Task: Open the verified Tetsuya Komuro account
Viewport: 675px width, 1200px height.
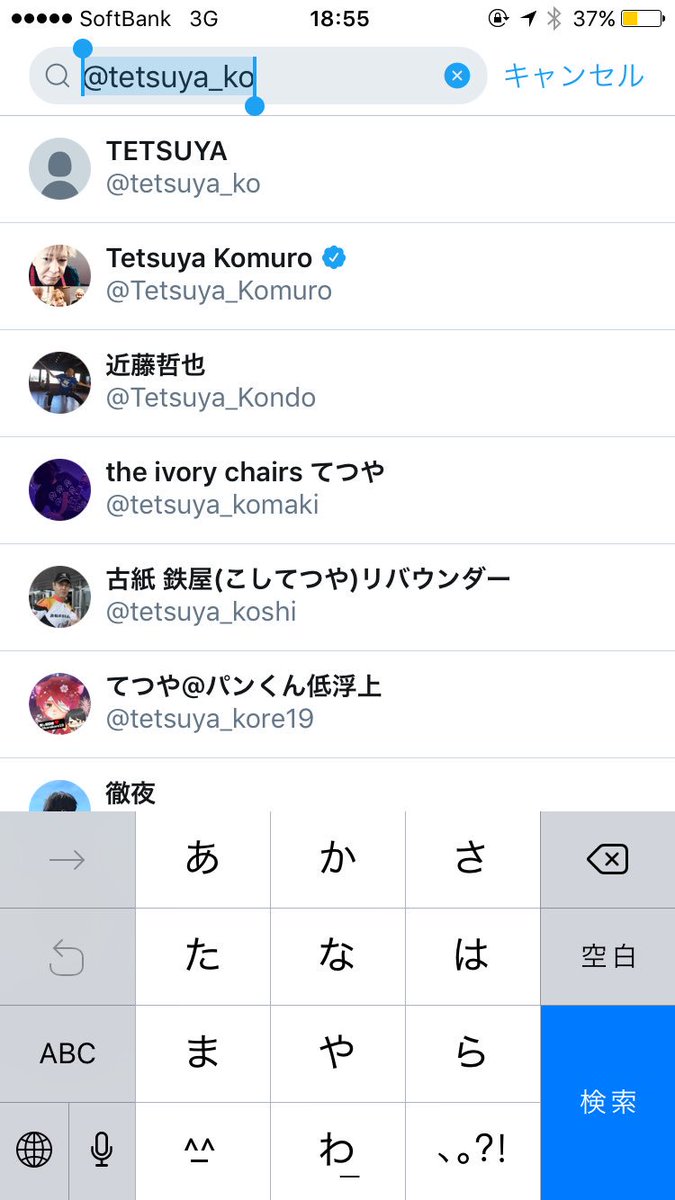Action: 337,276
